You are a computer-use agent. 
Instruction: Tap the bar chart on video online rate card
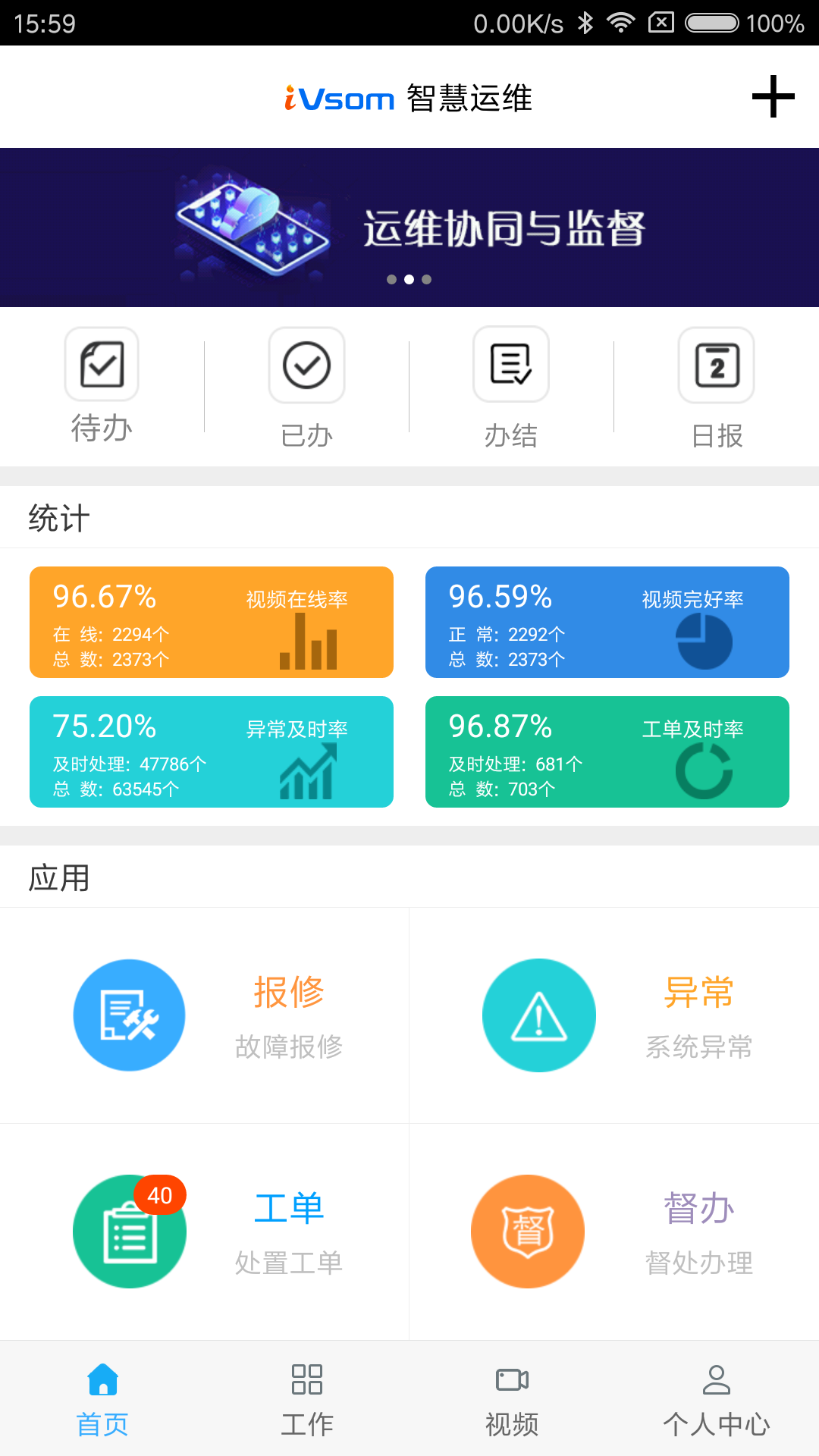306,641
